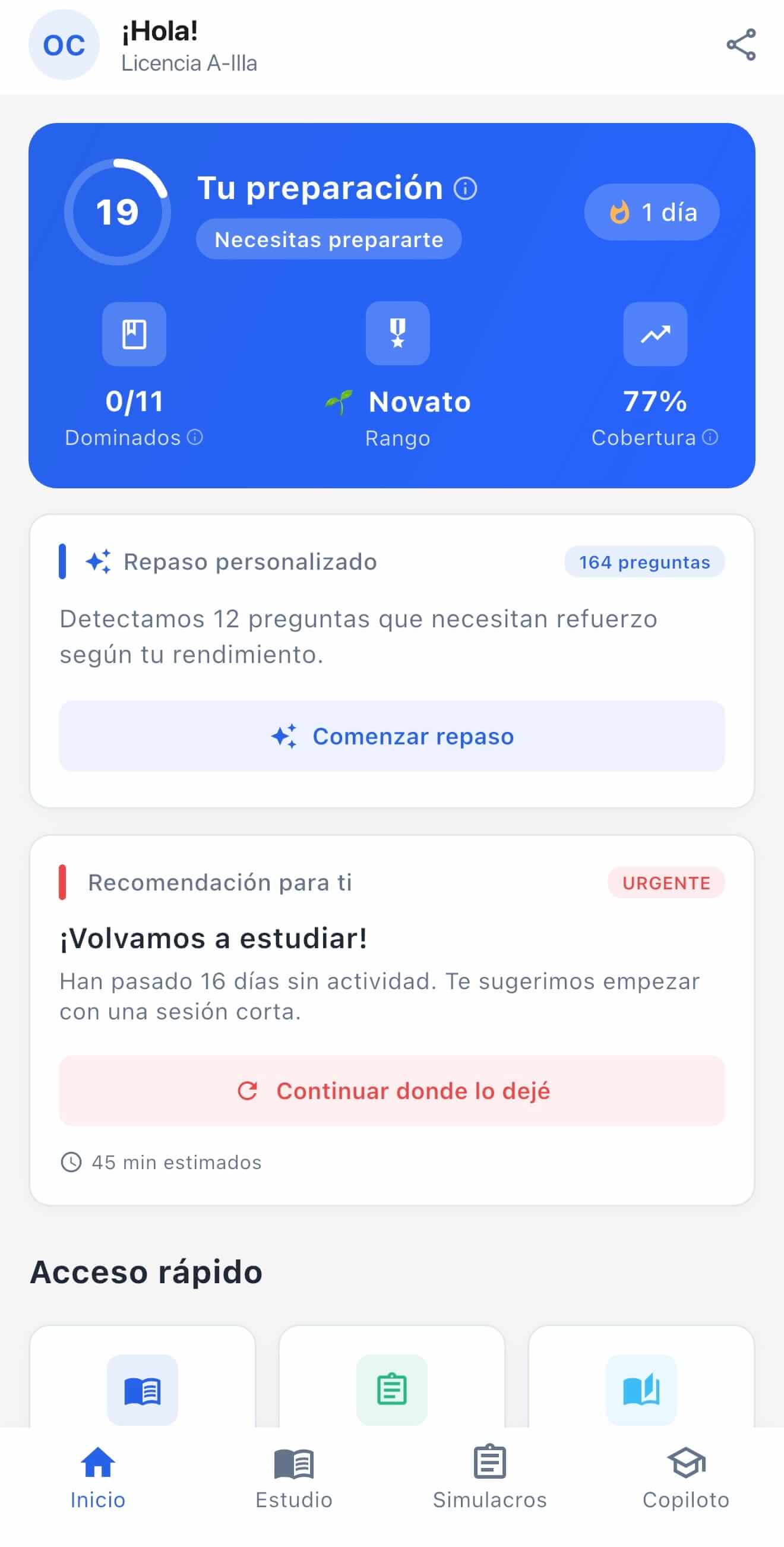784x1547 pixels.
Task: Tap the info icon beside Cobertura
Action: (712, 438)
